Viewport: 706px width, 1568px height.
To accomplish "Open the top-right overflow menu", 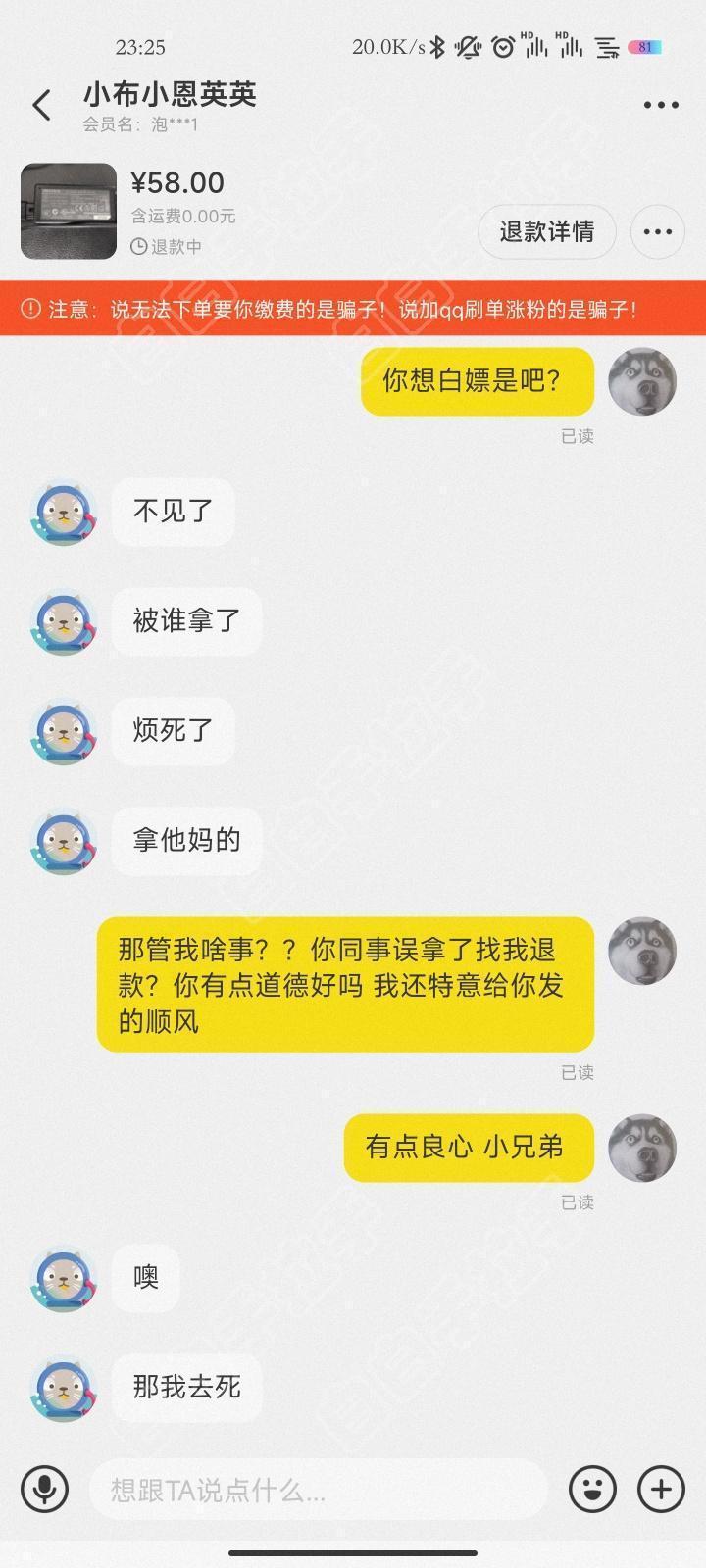I will coord(661,105).
